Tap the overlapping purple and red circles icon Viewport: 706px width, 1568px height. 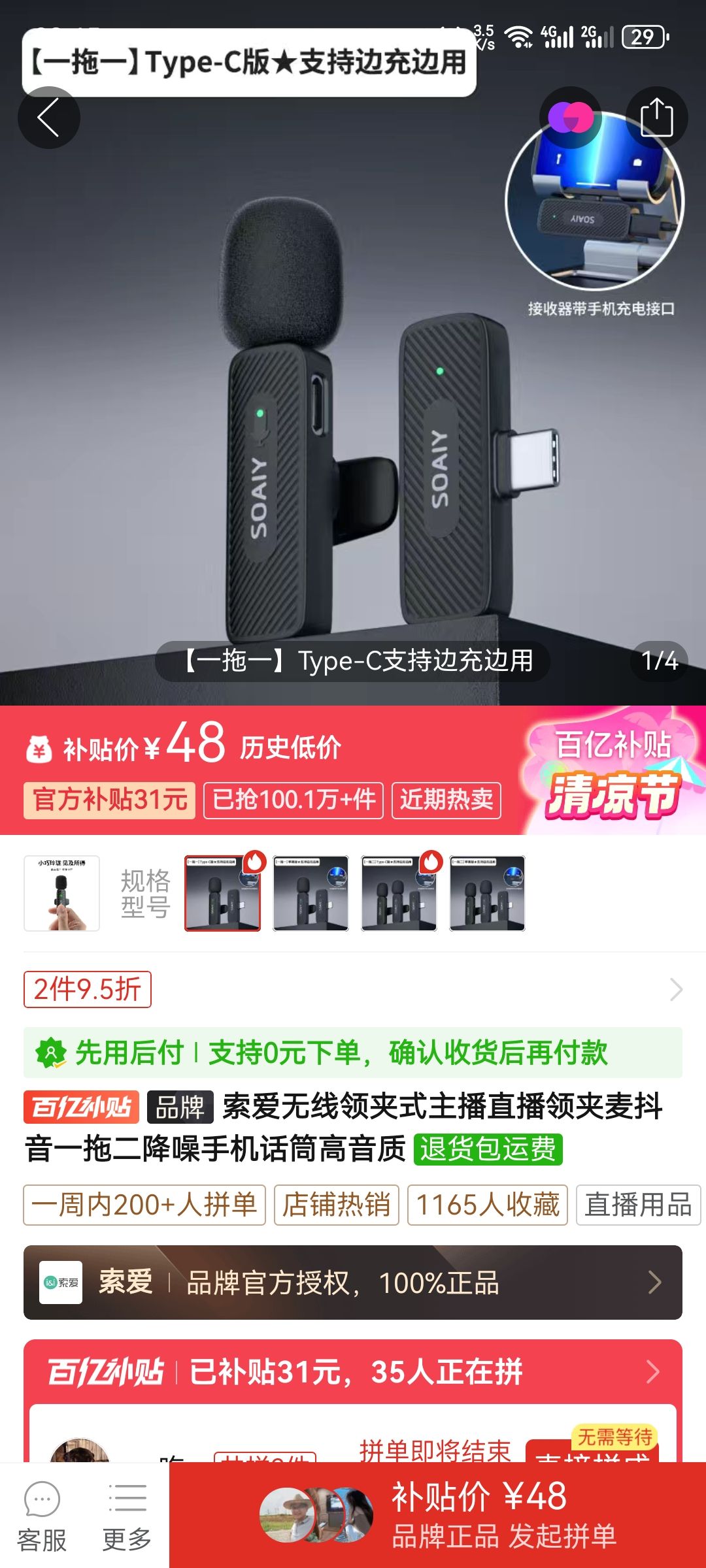[x=571, y=118]
